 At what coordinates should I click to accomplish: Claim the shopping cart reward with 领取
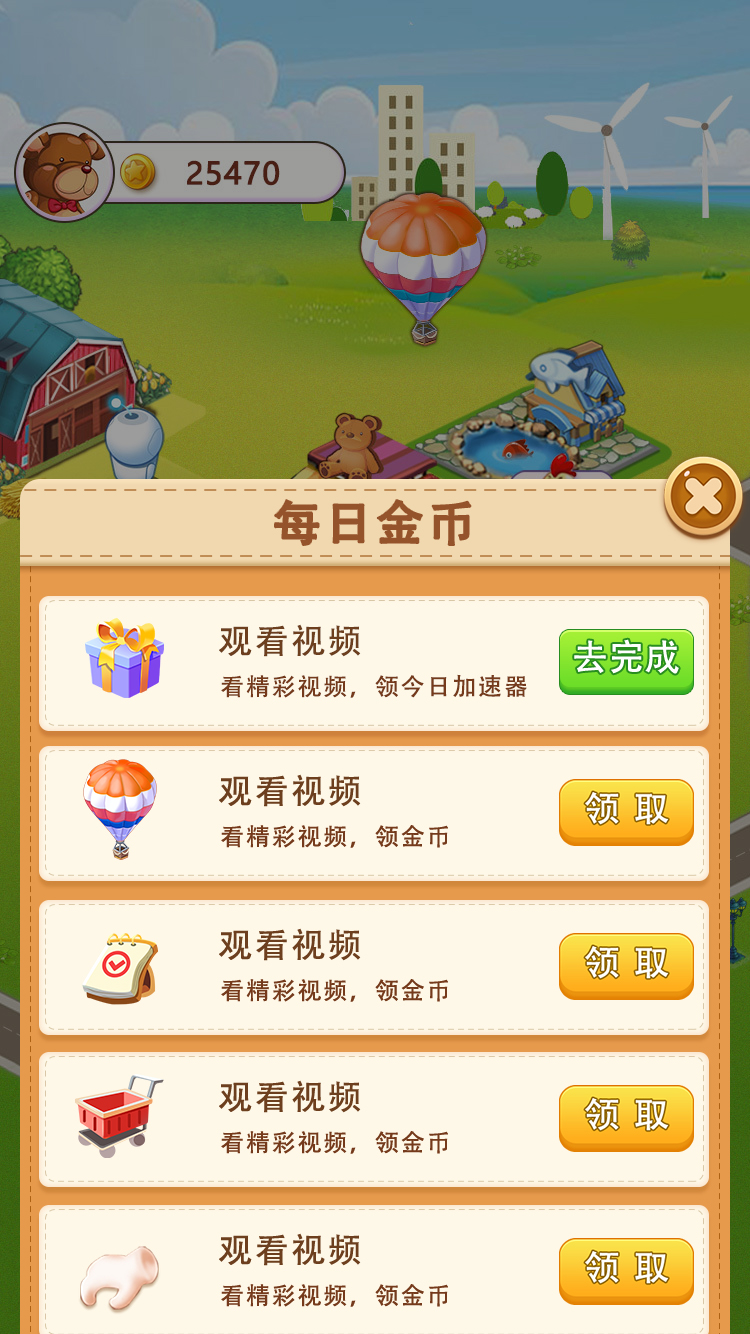coord(626,1117)
